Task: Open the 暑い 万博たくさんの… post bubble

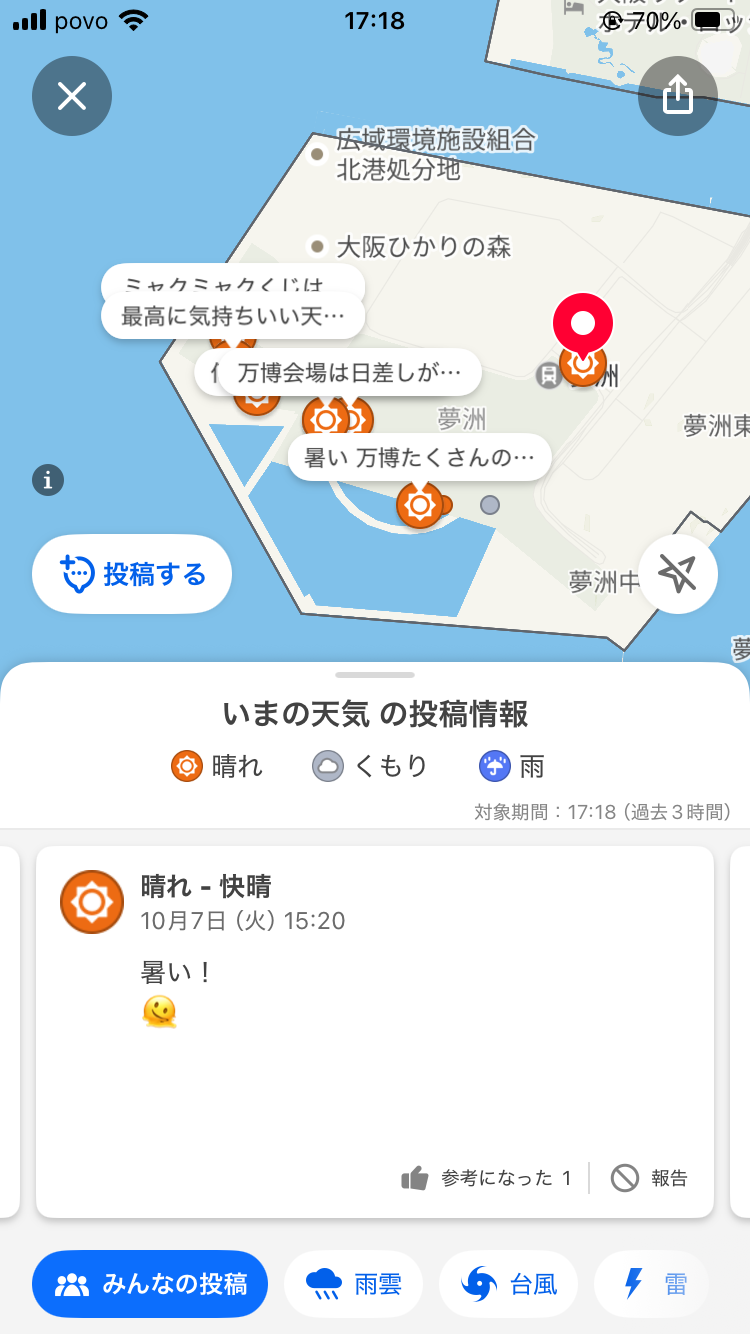Action: coord(419,458)
